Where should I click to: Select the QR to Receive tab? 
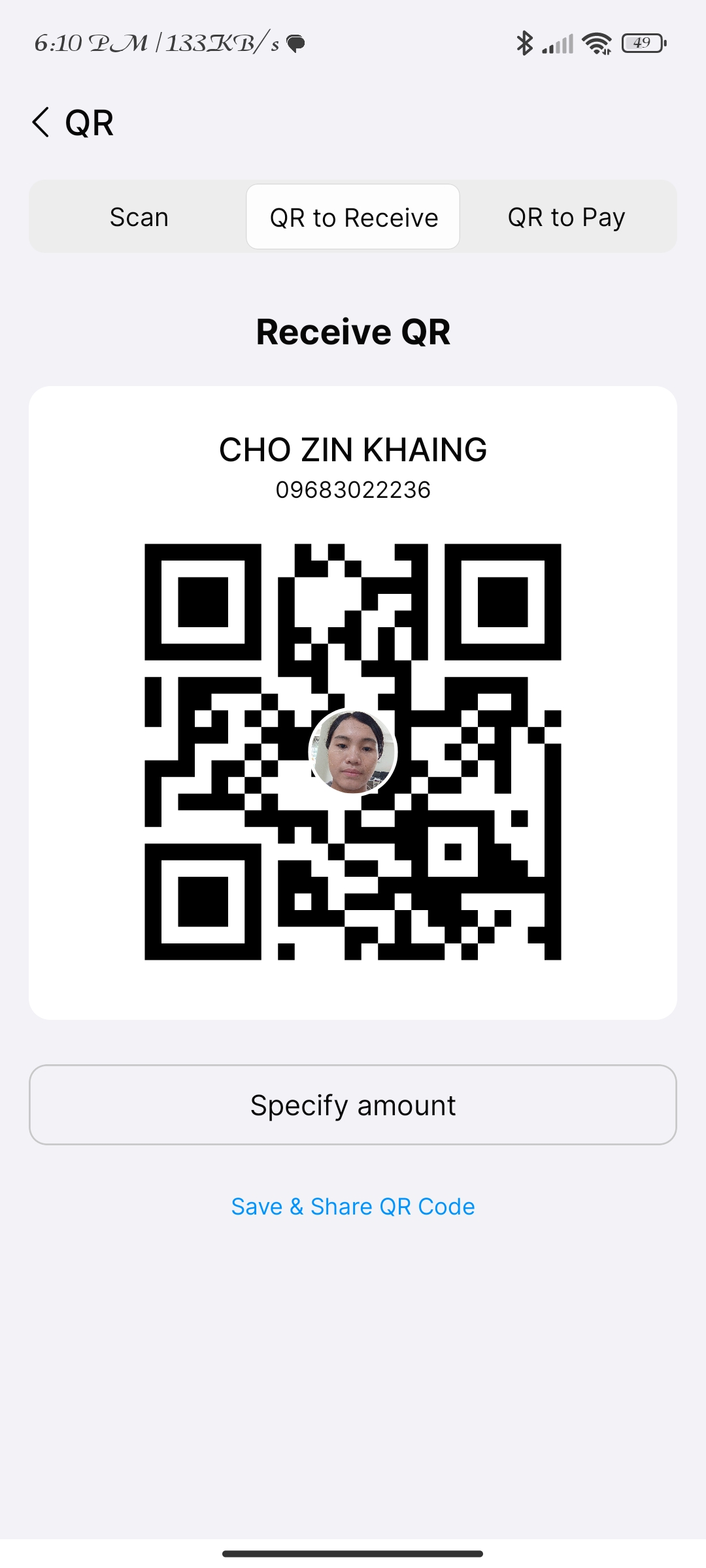click(353, 217)
